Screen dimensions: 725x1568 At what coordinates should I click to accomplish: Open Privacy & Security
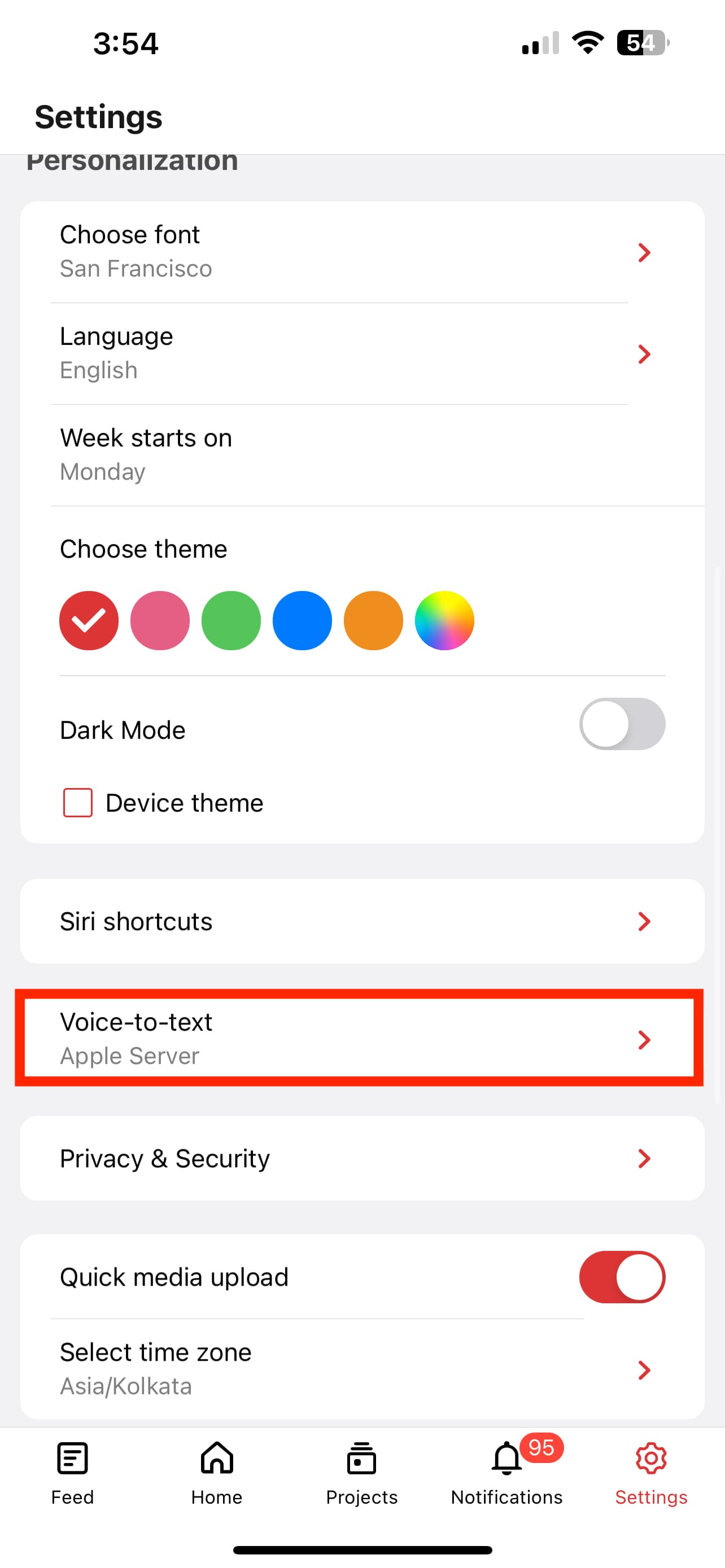(x=361, y=1158)
